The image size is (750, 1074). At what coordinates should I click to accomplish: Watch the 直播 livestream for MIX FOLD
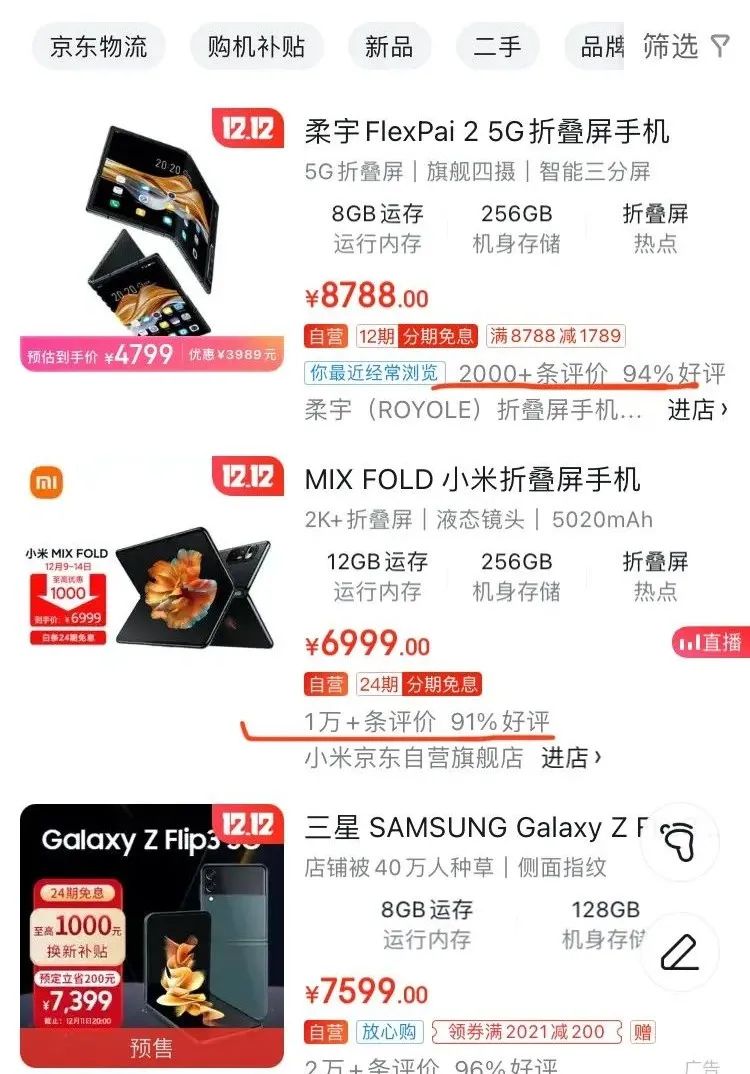[711, 642]
